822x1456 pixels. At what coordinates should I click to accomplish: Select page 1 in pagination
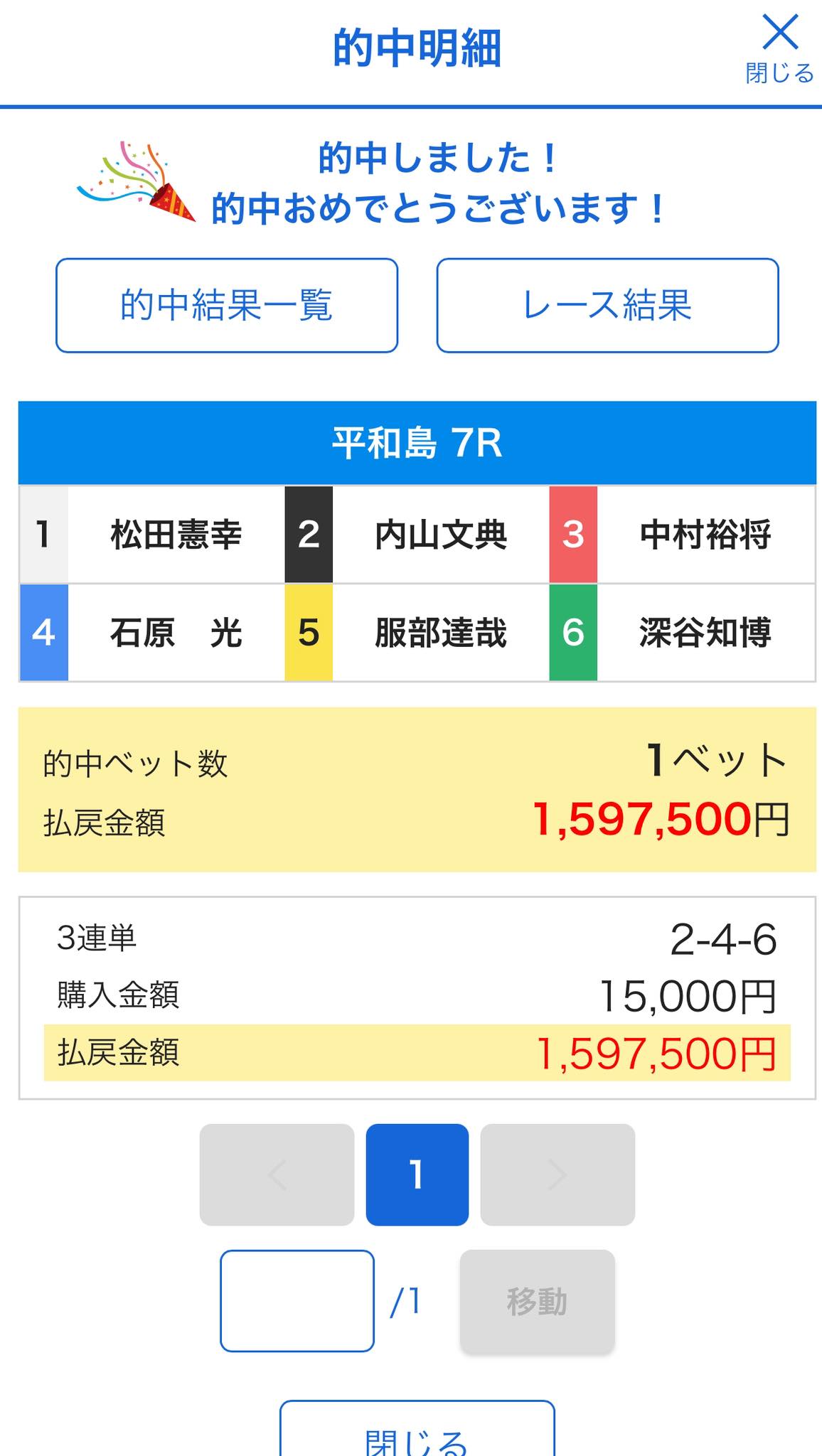417,1174
